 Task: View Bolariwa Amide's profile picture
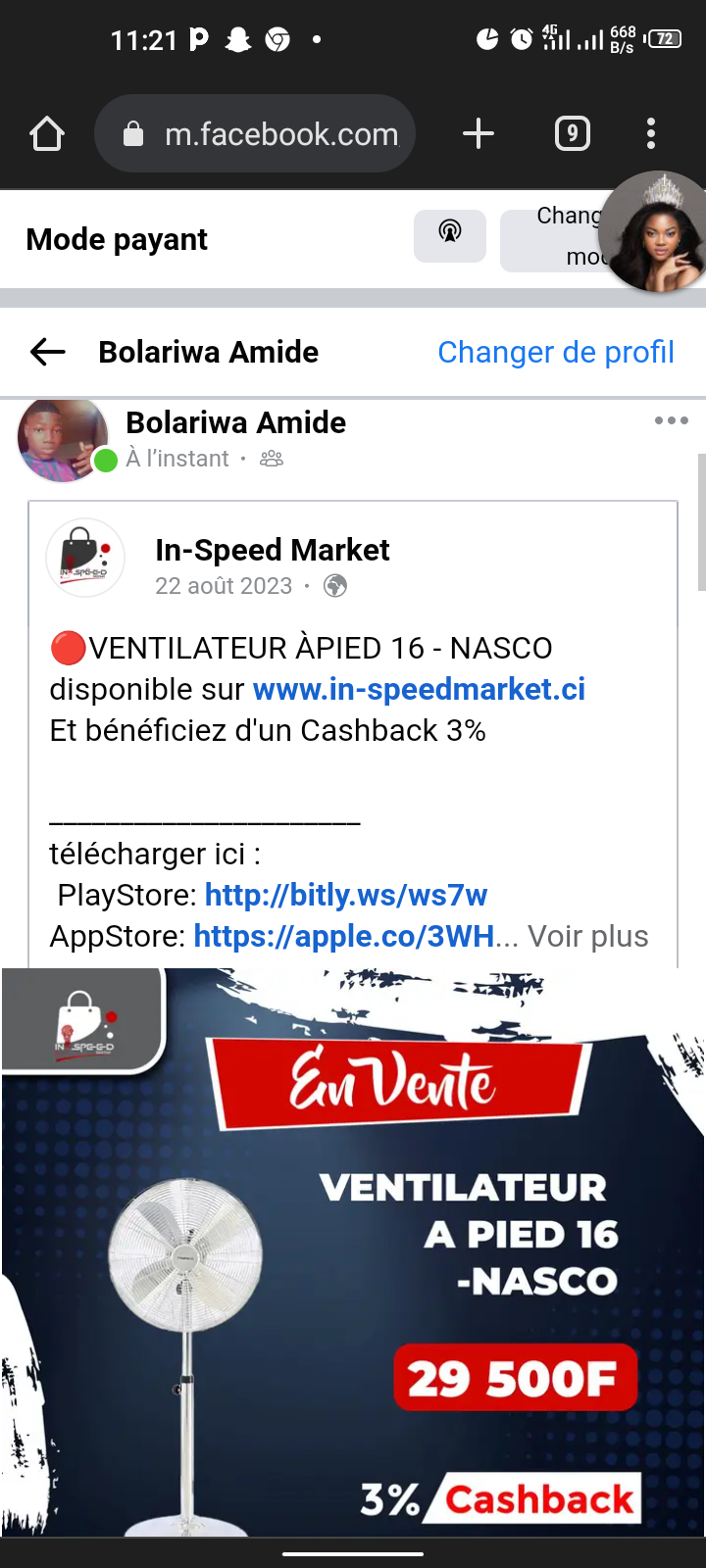63,439
